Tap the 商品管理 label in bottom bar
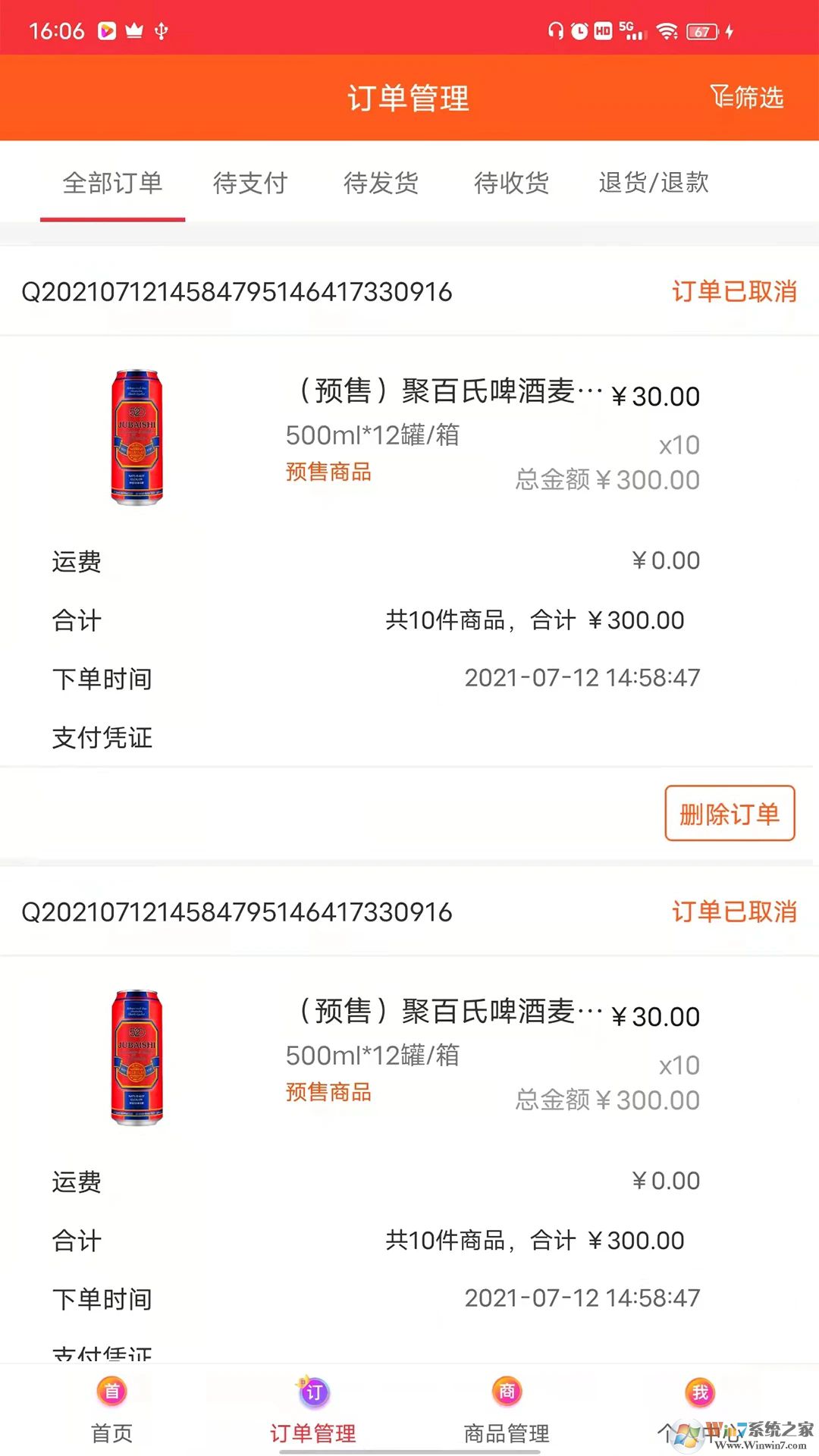This screenshot has width=819, height=1456. click(507, 1433)
